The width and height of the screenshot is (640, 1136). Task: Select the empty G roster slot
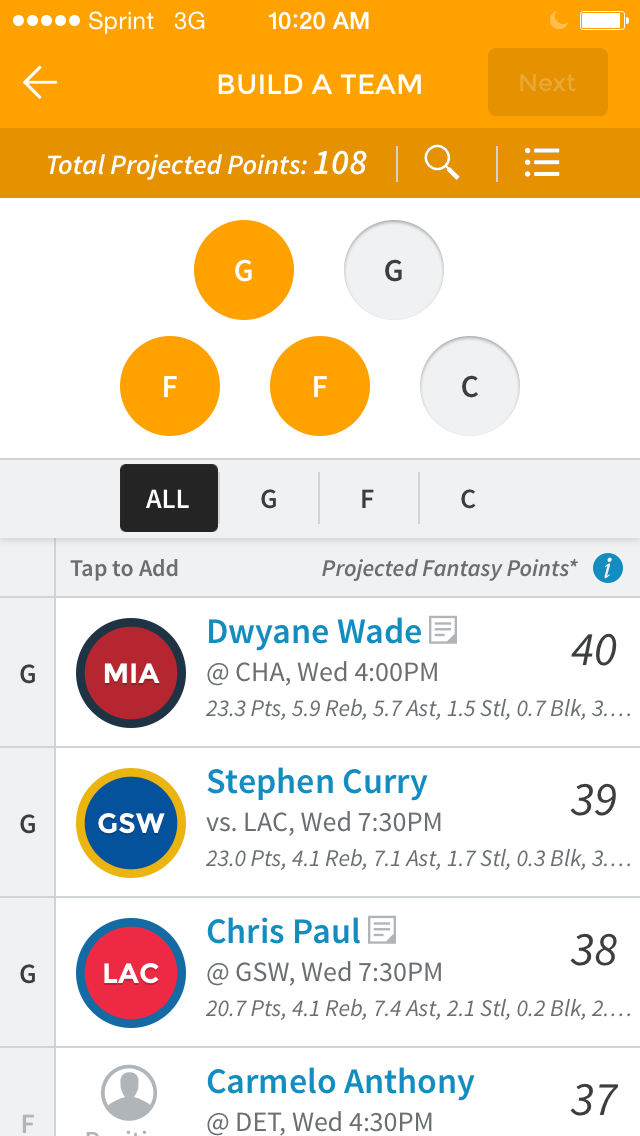(x=394, y=270)
